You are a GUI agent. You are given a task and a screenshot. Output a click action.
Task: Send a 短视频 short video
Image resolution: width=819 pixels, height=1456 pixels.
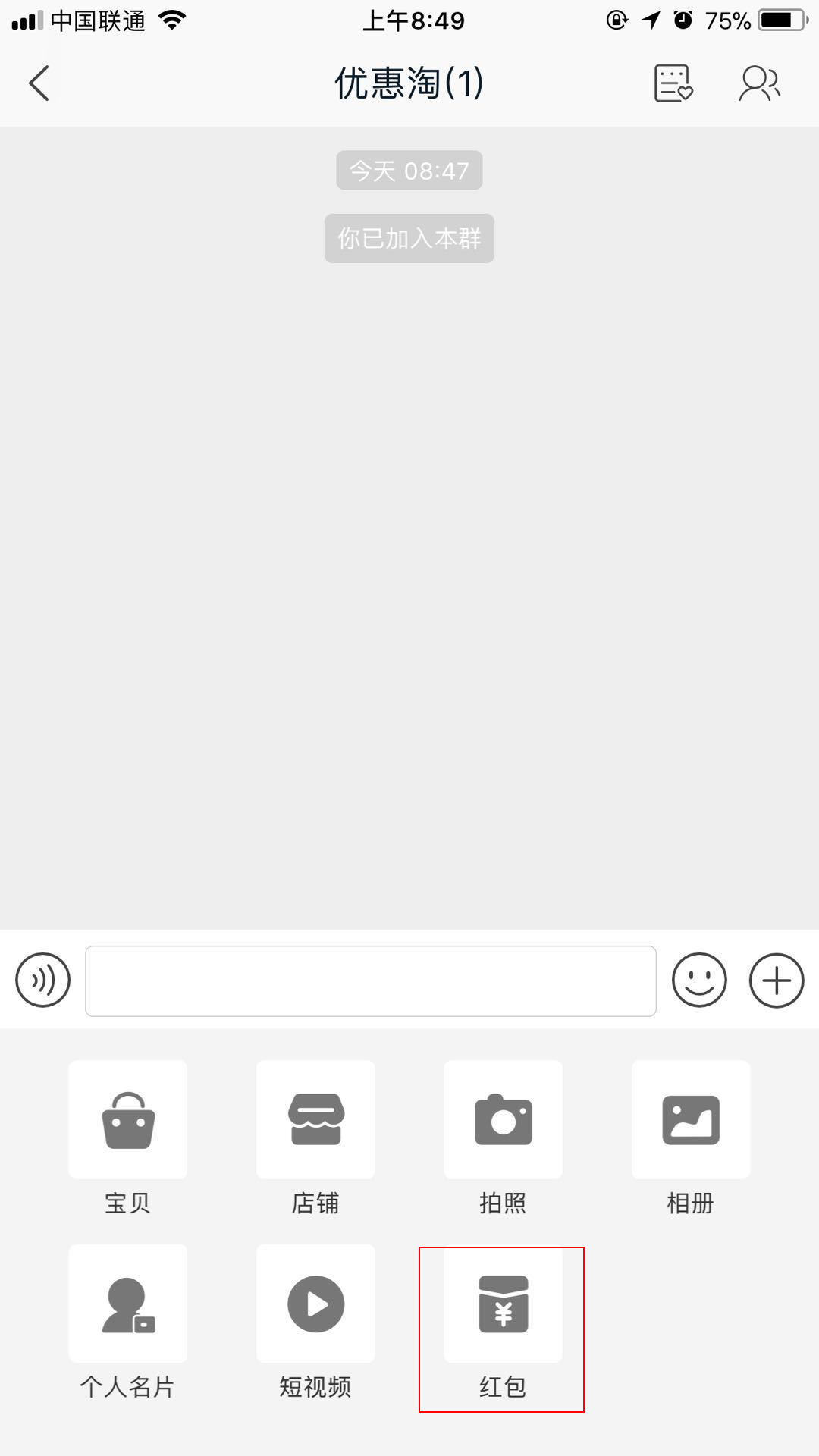click(315, 1304)
